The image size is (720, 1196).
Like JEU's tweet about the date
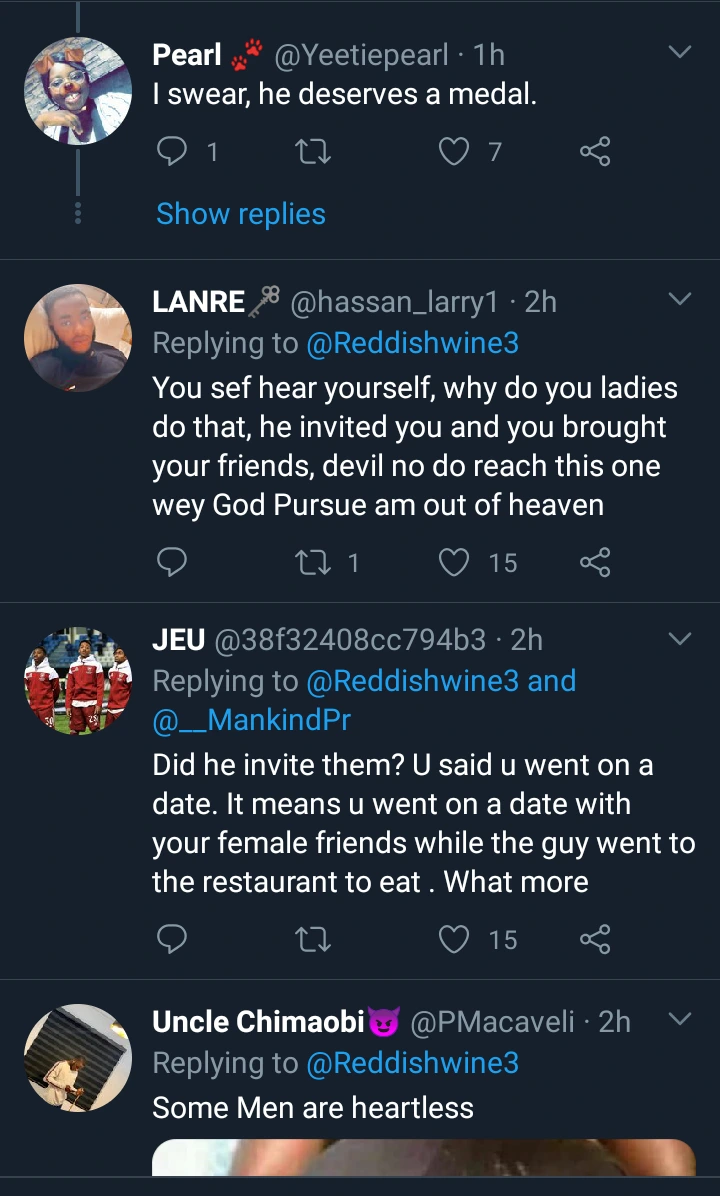tap(456, 939)
